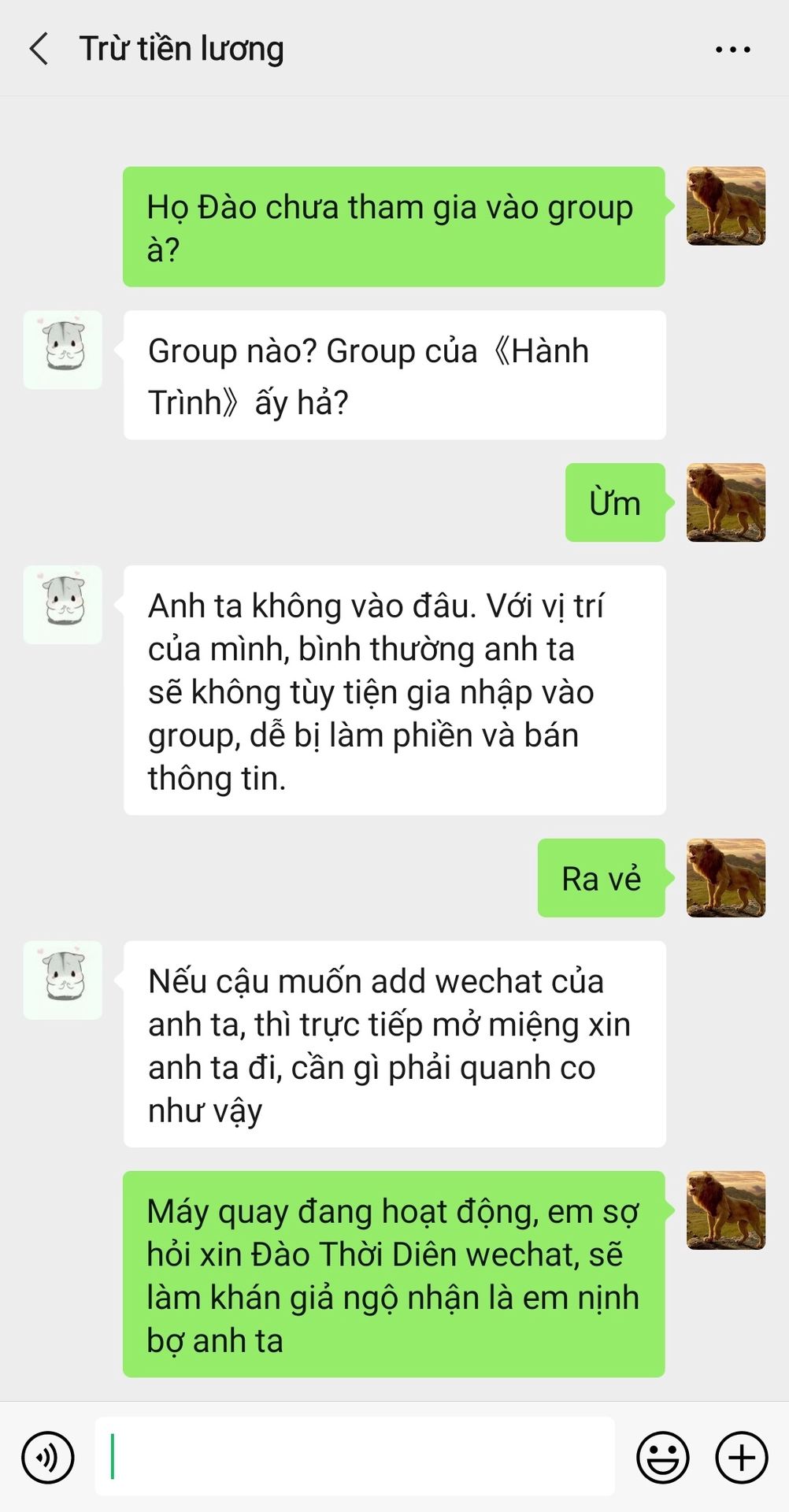The height and width of the screenshot is (1512, 789).
Task: Go back from the Trừ tiền lương chat
Action: click(39, 49)
